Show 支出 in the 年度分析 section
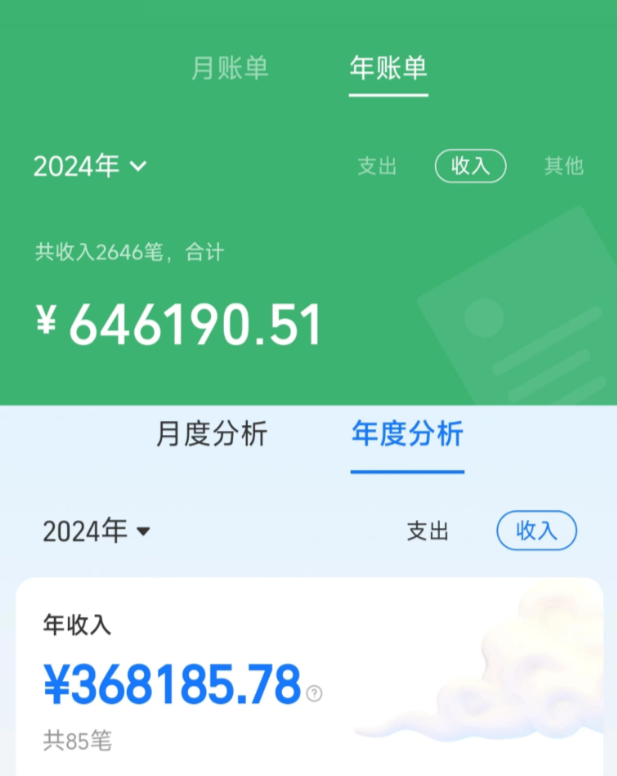The height and width of the screenshot is (776, 617). click(x=427, y=531)
